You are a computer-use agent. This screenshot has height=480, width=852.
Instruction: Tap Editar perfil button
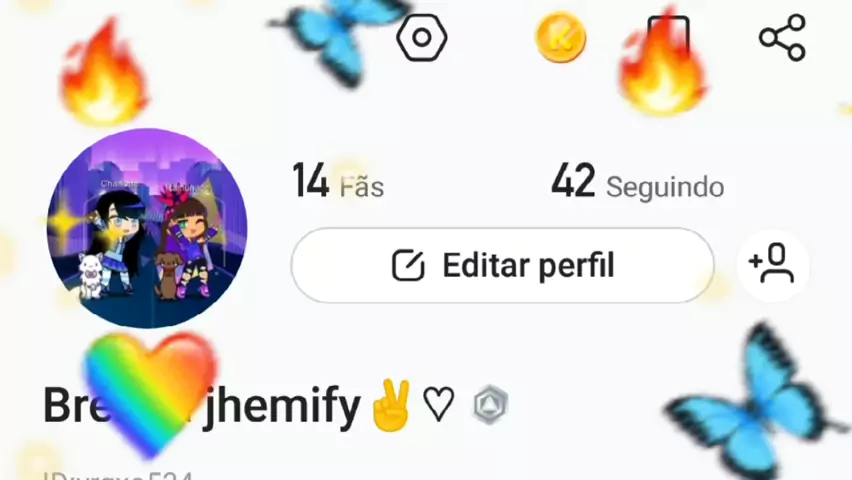(x=502, y=266)
